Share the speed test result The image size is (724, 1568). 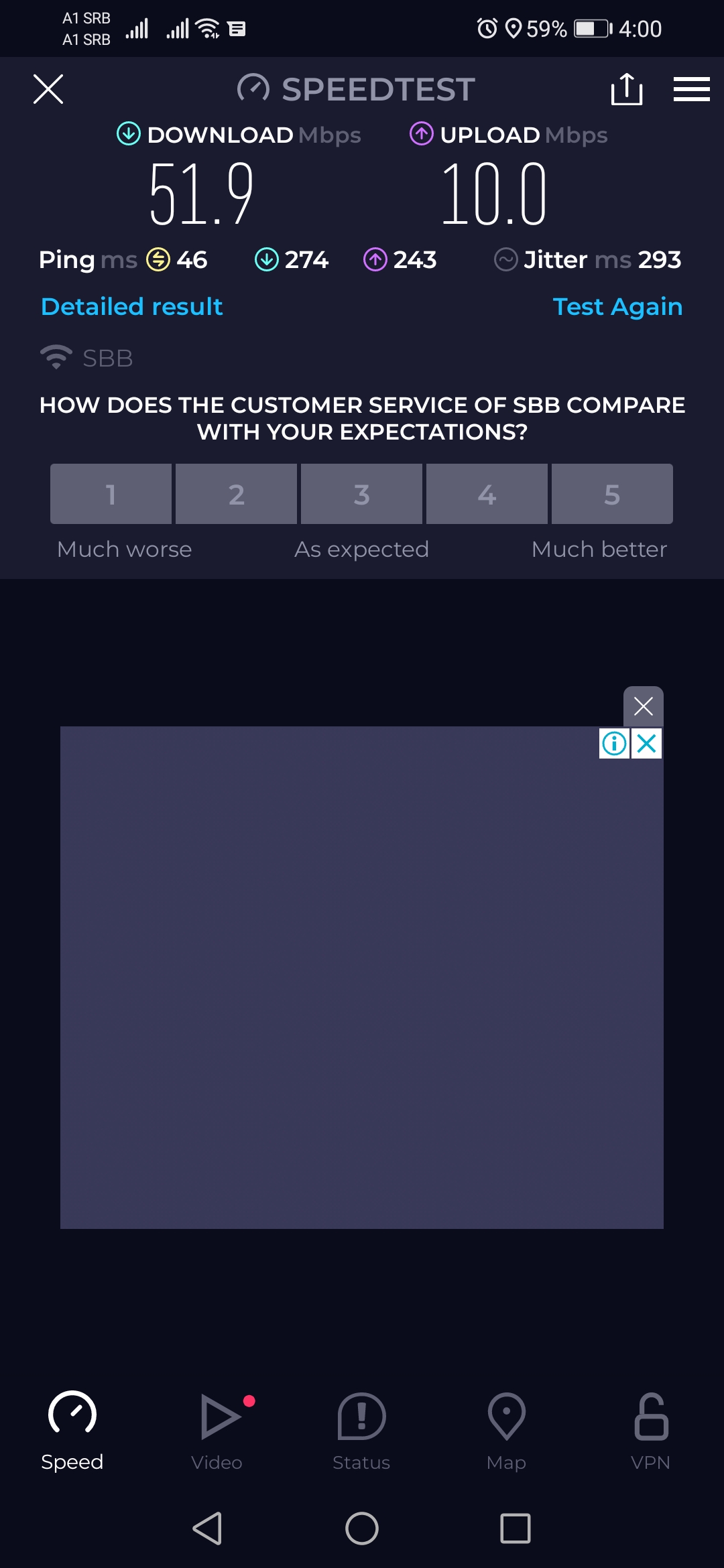627,89
